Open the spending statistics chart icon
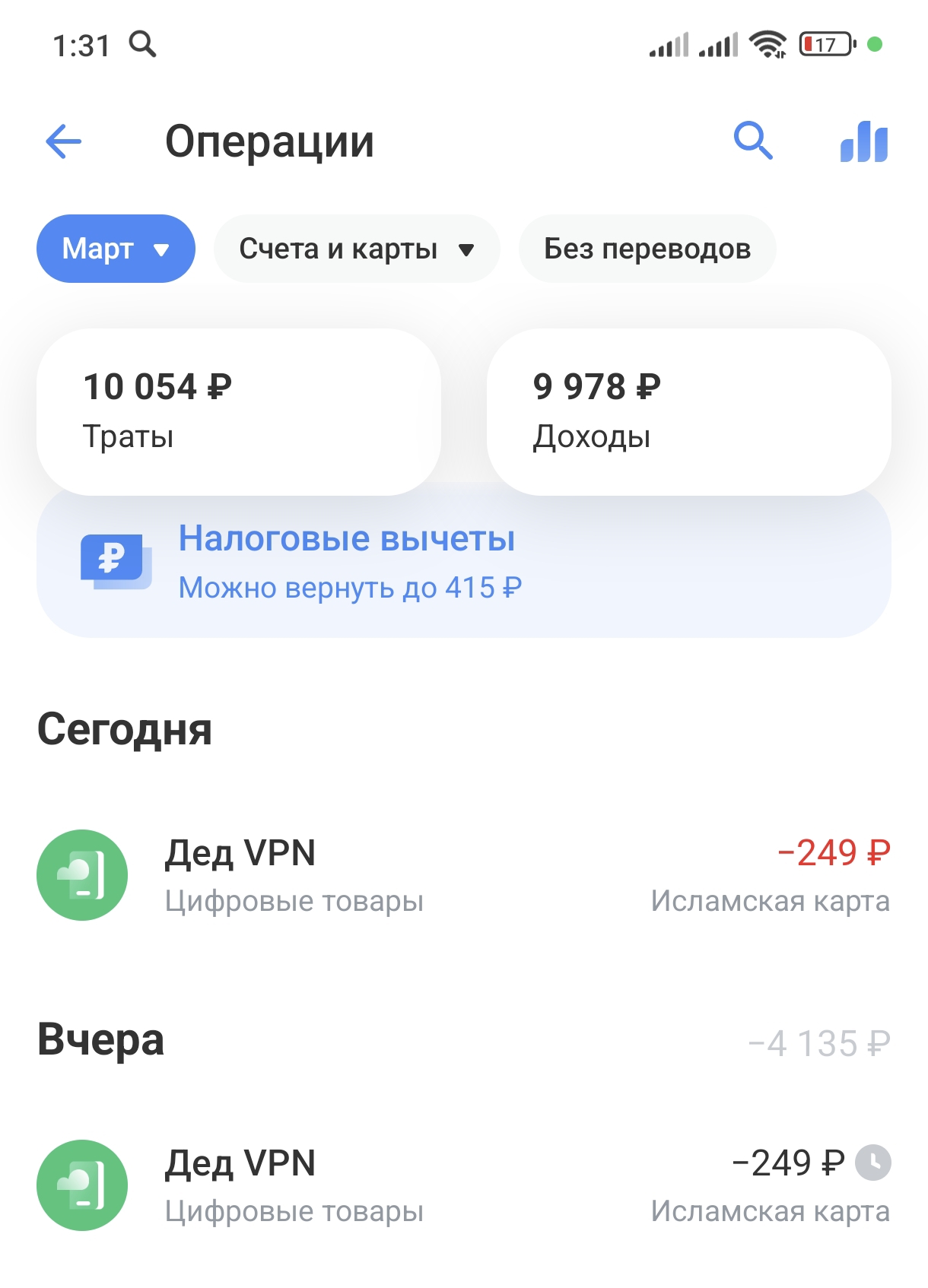 (863, 141)
